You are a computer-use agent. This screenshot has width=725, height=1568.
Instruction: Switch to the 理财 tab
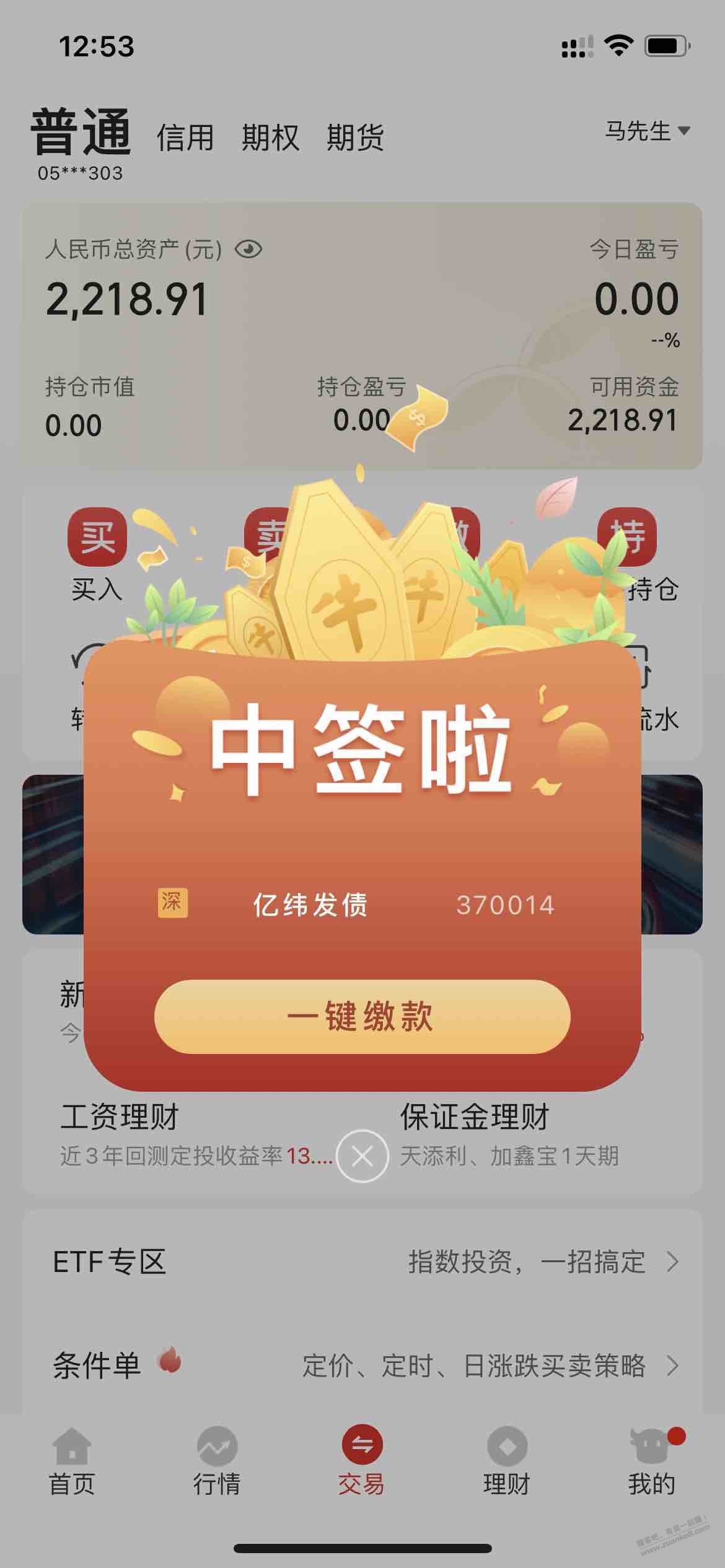point(507,1461)
